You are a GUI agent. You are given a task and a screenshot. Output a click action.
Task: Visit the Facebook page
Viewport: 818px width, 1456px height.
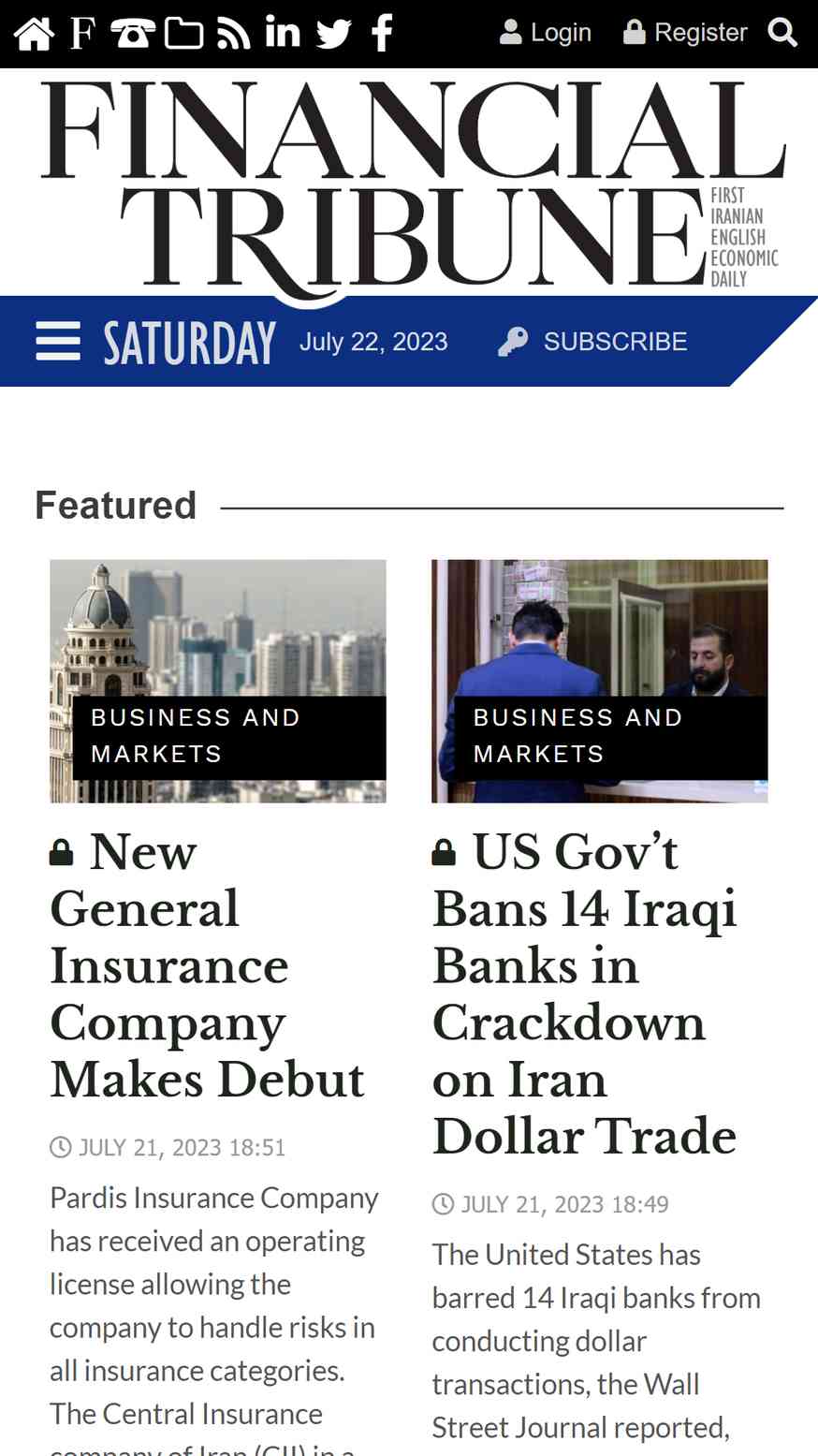[x=382, y=33]
